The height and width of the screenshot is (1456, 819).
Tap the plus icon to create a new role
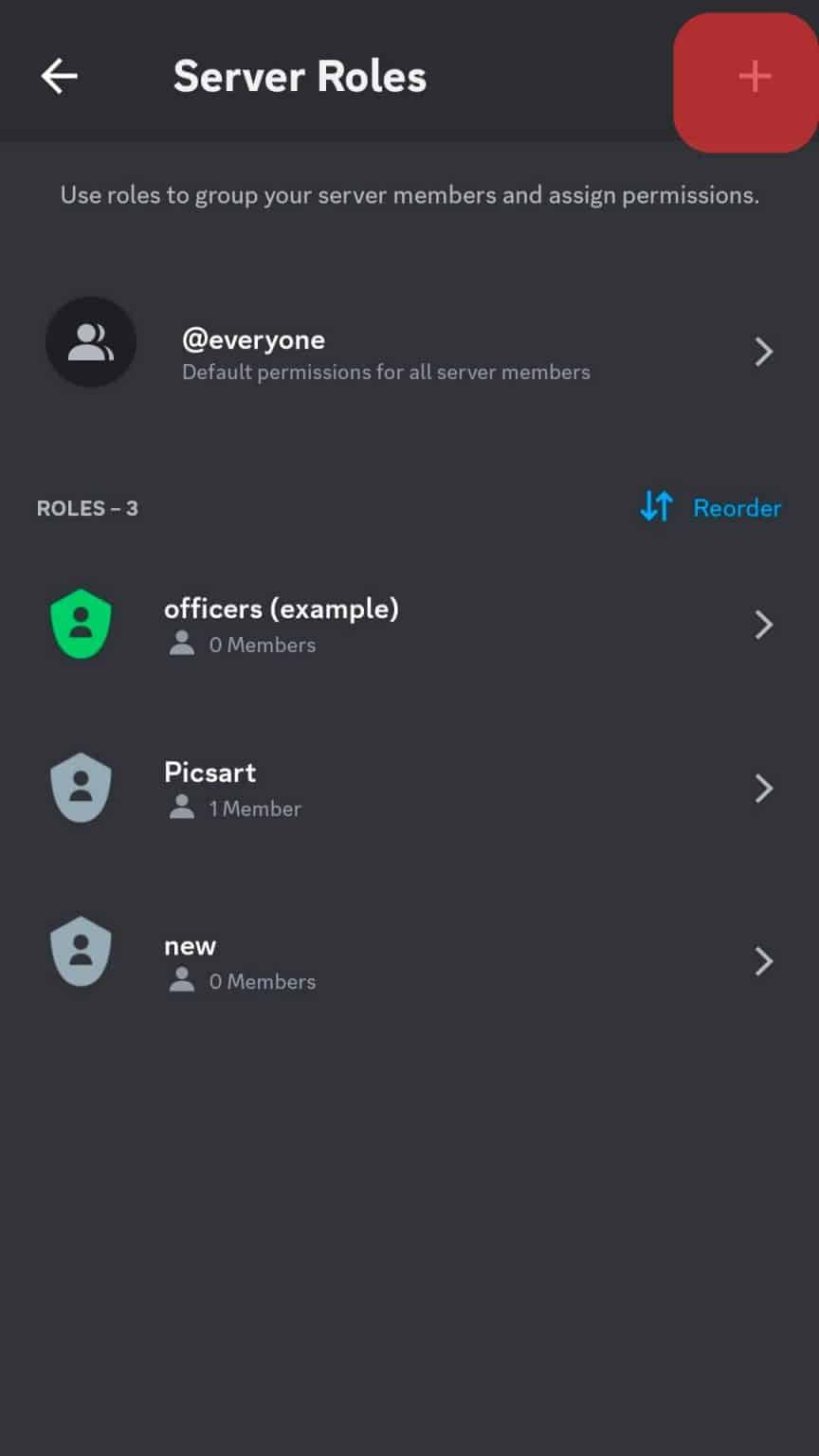coord(754,79)
